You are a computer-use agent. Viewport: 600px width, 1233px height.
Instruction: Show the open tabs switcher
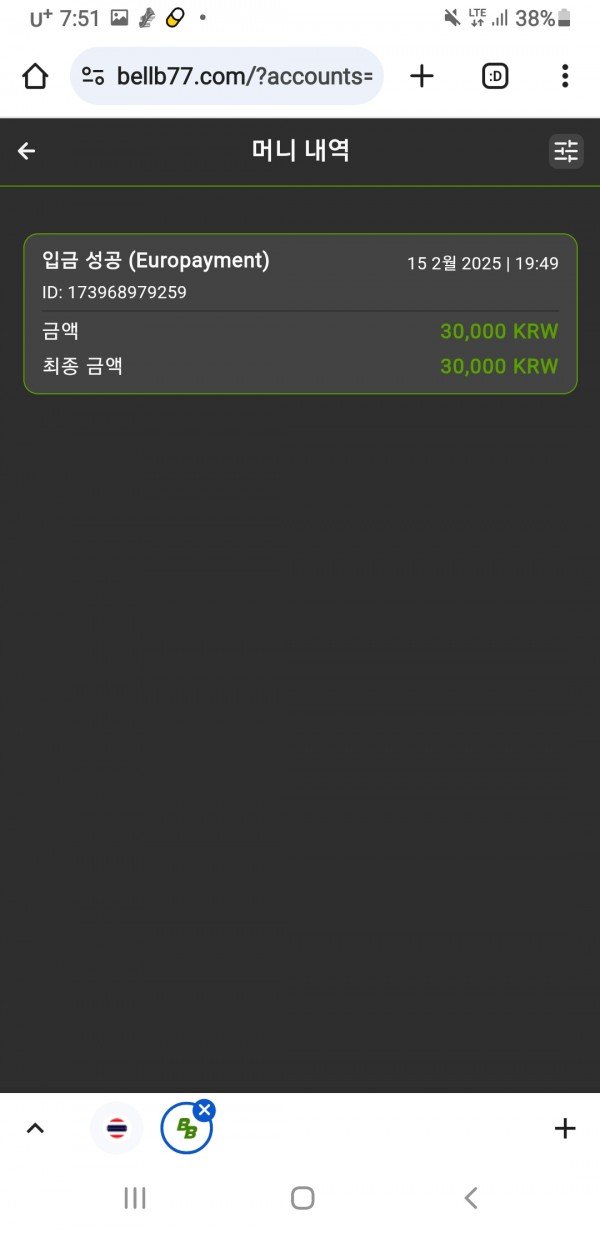(495, 76)
